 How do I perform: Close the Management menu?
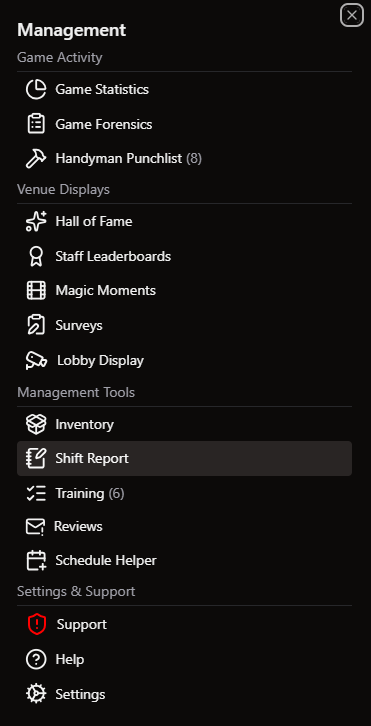[352, 15]
